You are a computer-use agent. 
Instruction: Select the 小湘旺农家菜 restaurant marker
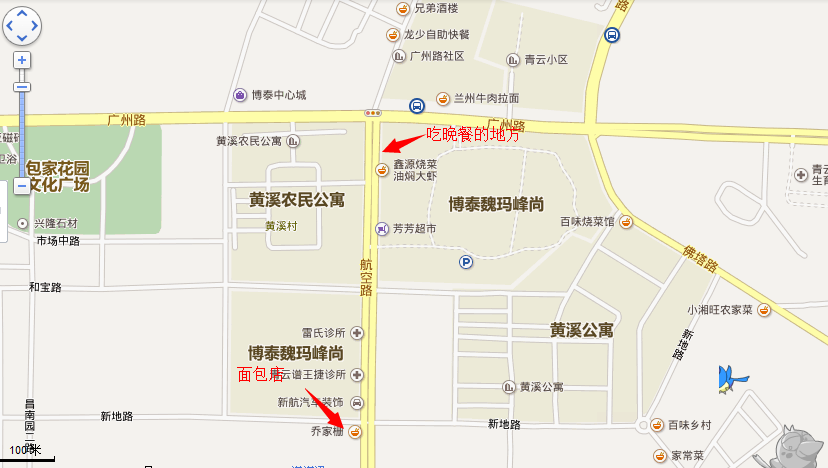765,310
